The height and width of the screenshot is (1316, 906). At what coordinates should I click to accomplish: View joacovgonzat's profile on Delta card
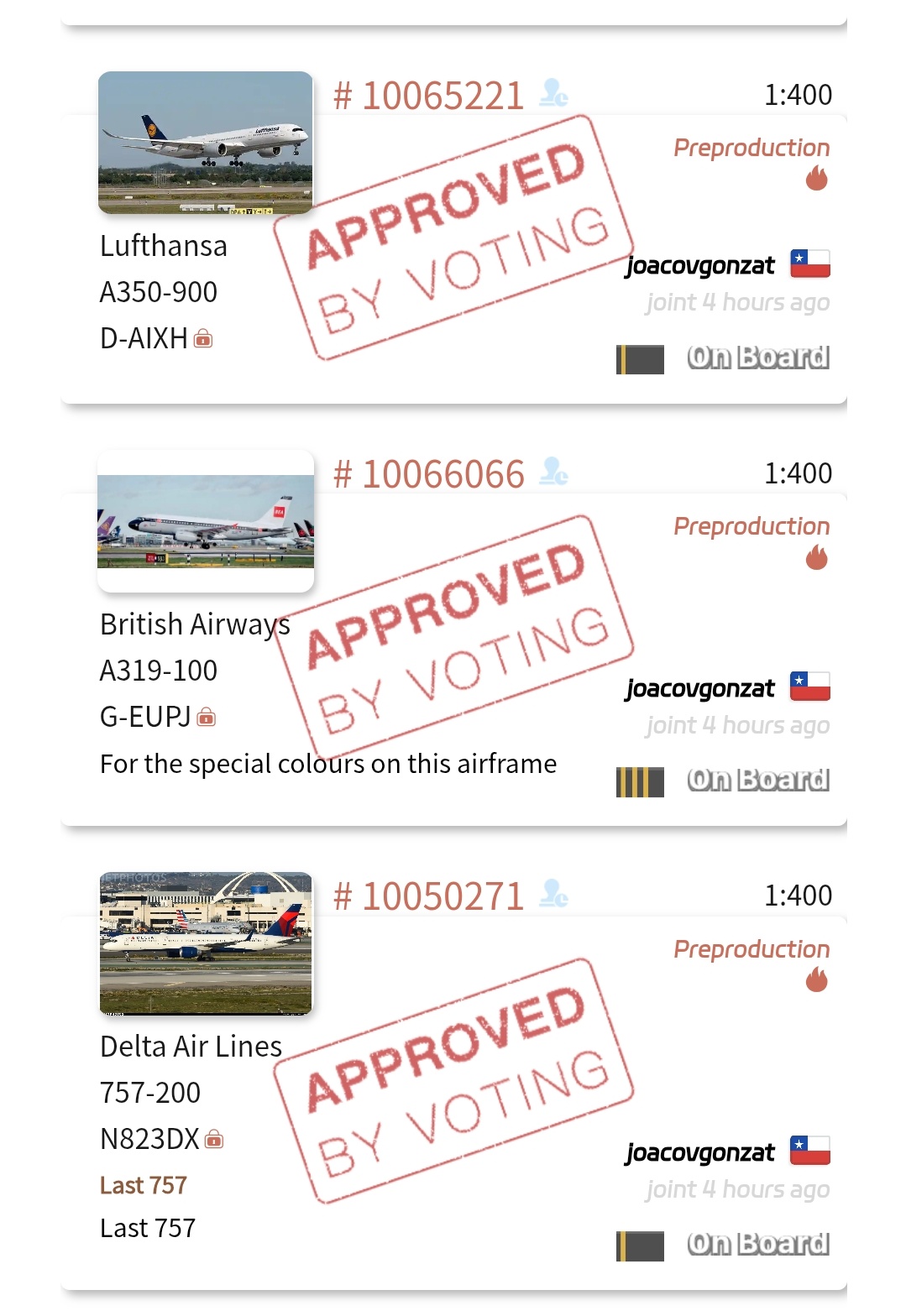(700, 1152)
